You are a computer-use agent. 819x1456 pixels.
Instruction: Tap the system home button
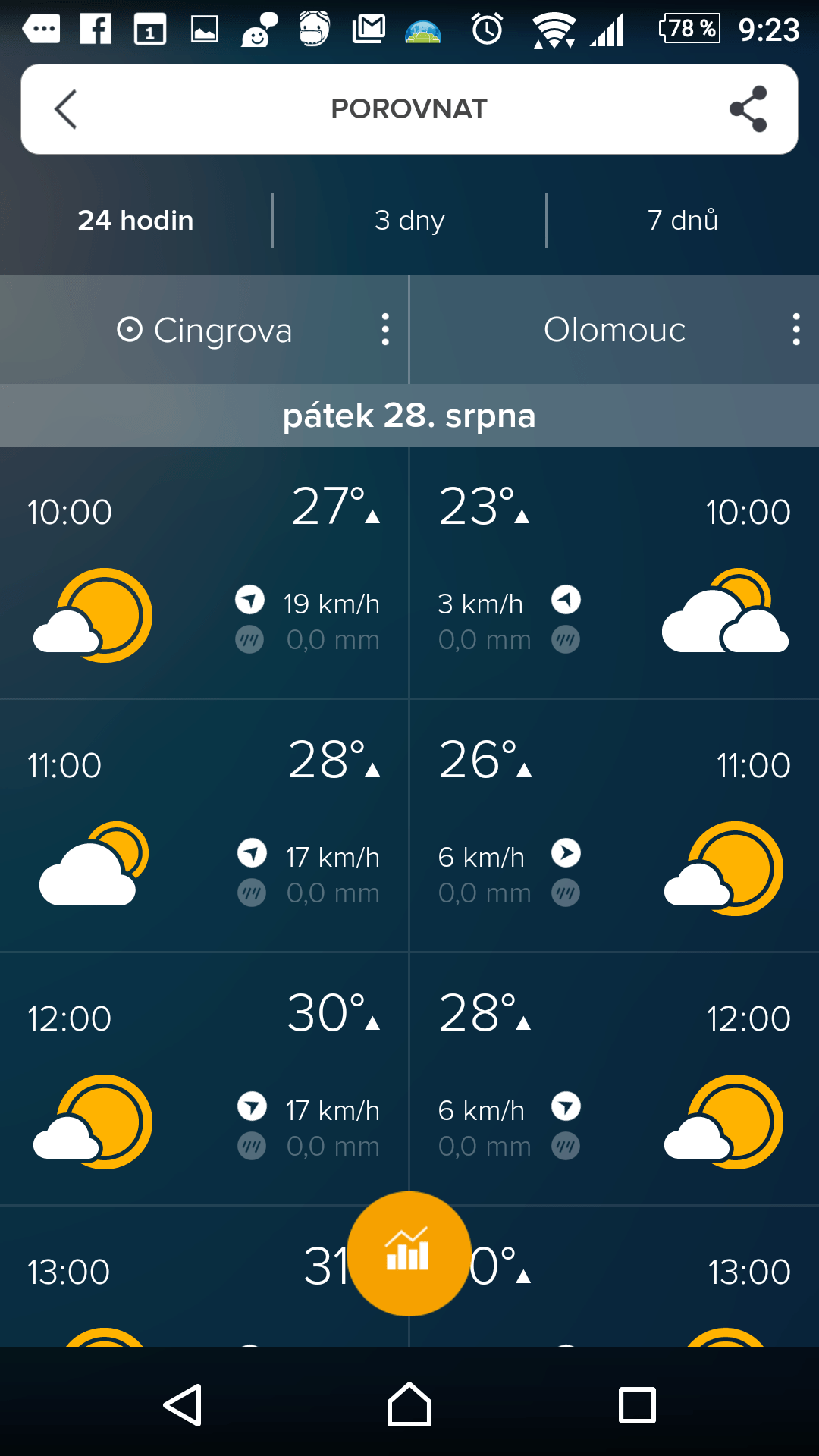point(409,1404)
